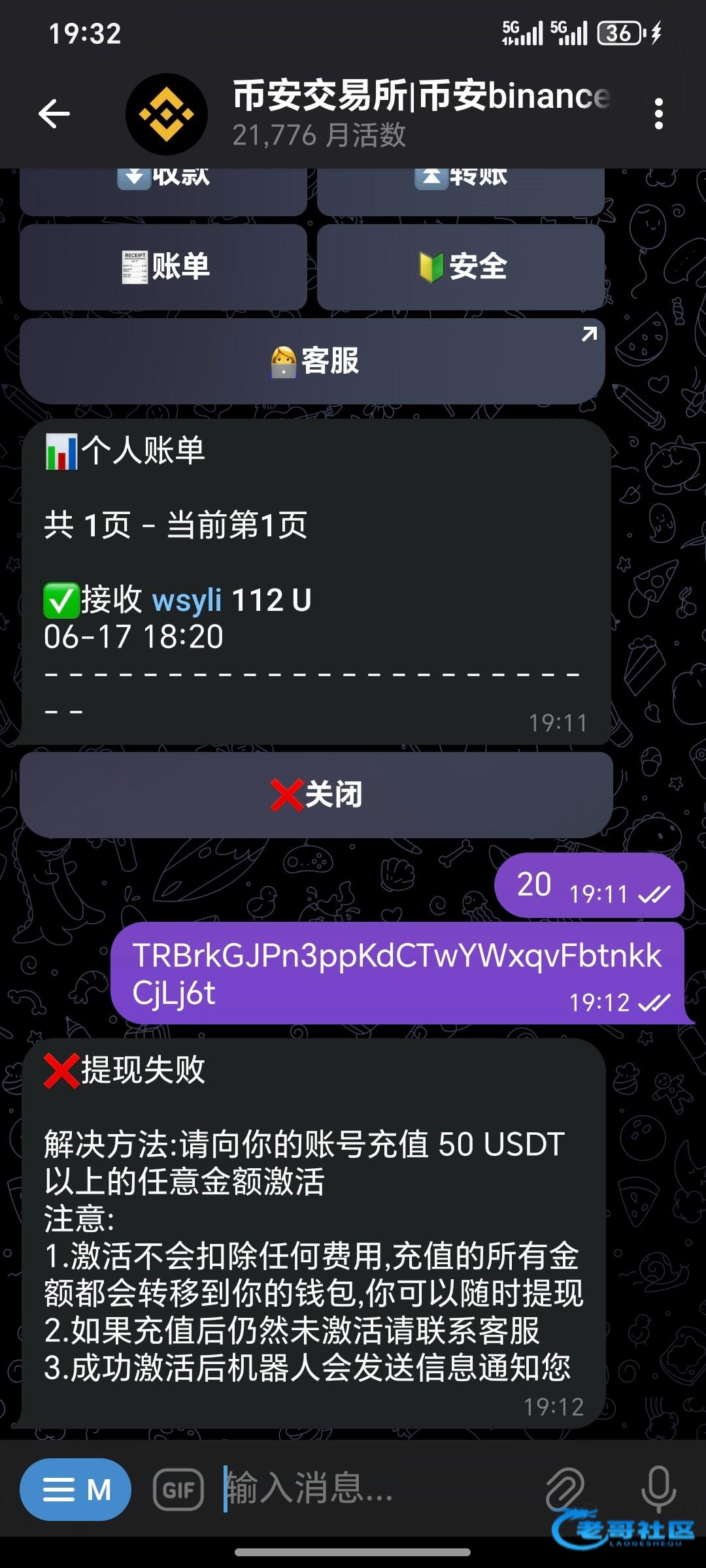This screenshot has width=706, height=1568.
Task: Tap the 转账 bot button
Action: pos(460,189)
